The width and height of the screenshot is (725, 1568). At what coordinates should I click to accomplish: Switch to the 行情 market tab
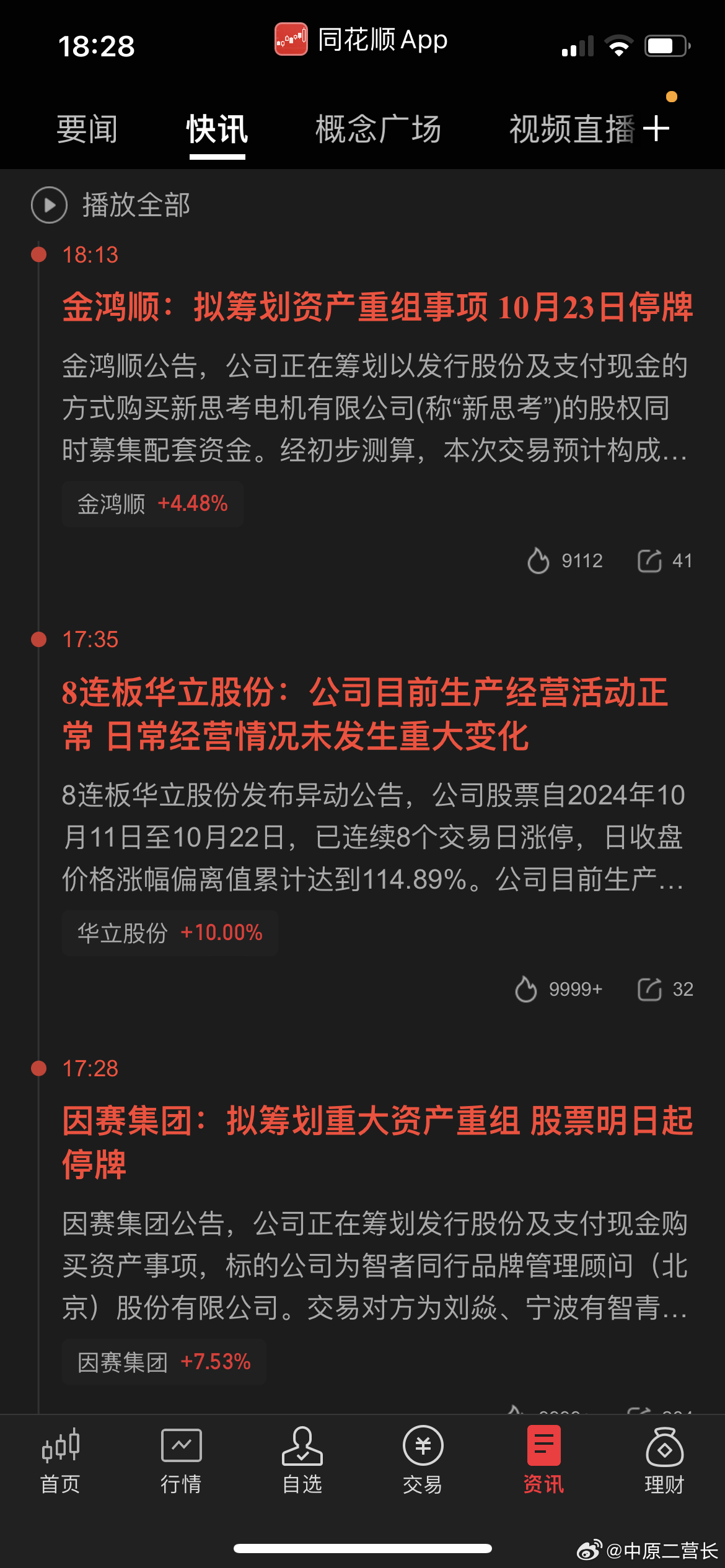[x=181, y=1460]
